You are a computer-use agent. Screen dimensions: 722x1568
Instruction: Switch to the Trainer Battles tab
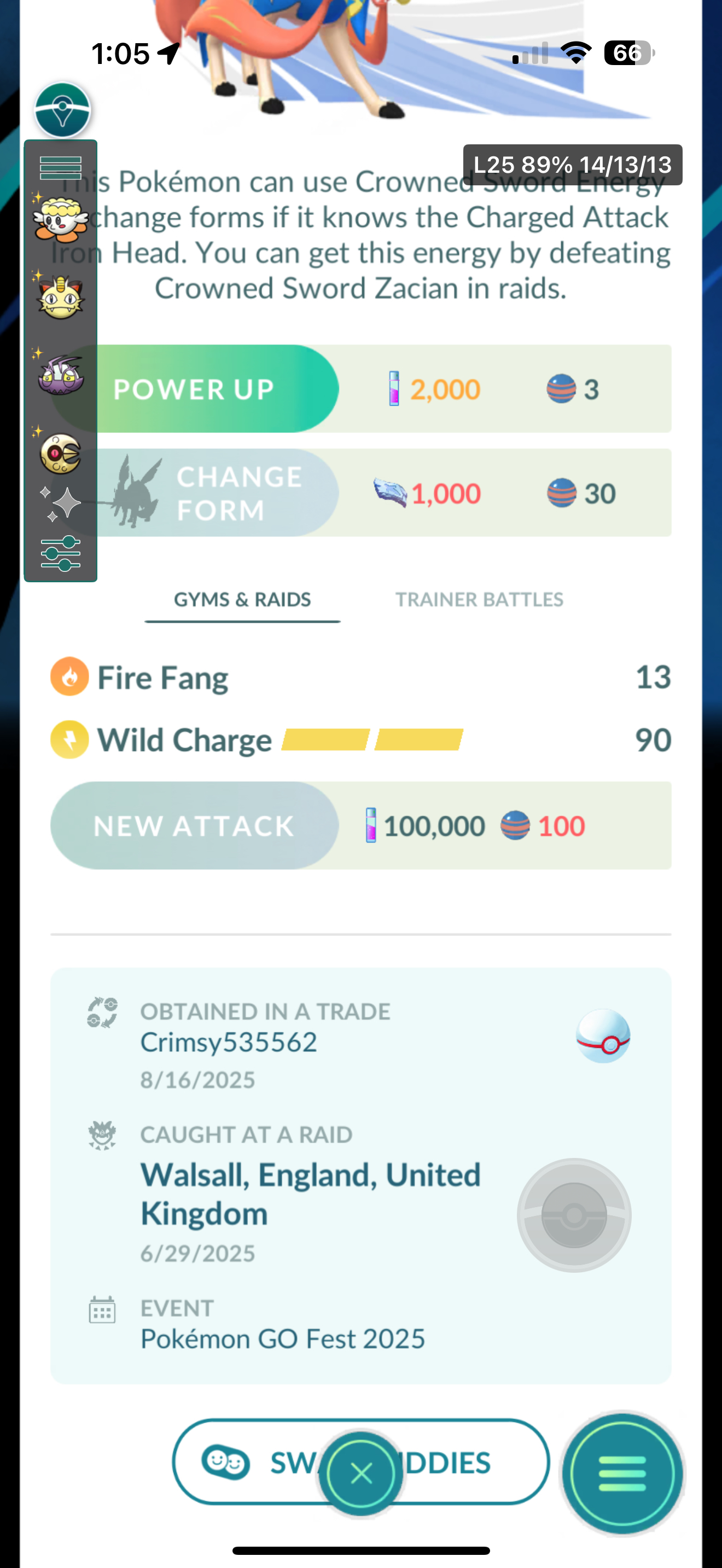coord(479,600)
